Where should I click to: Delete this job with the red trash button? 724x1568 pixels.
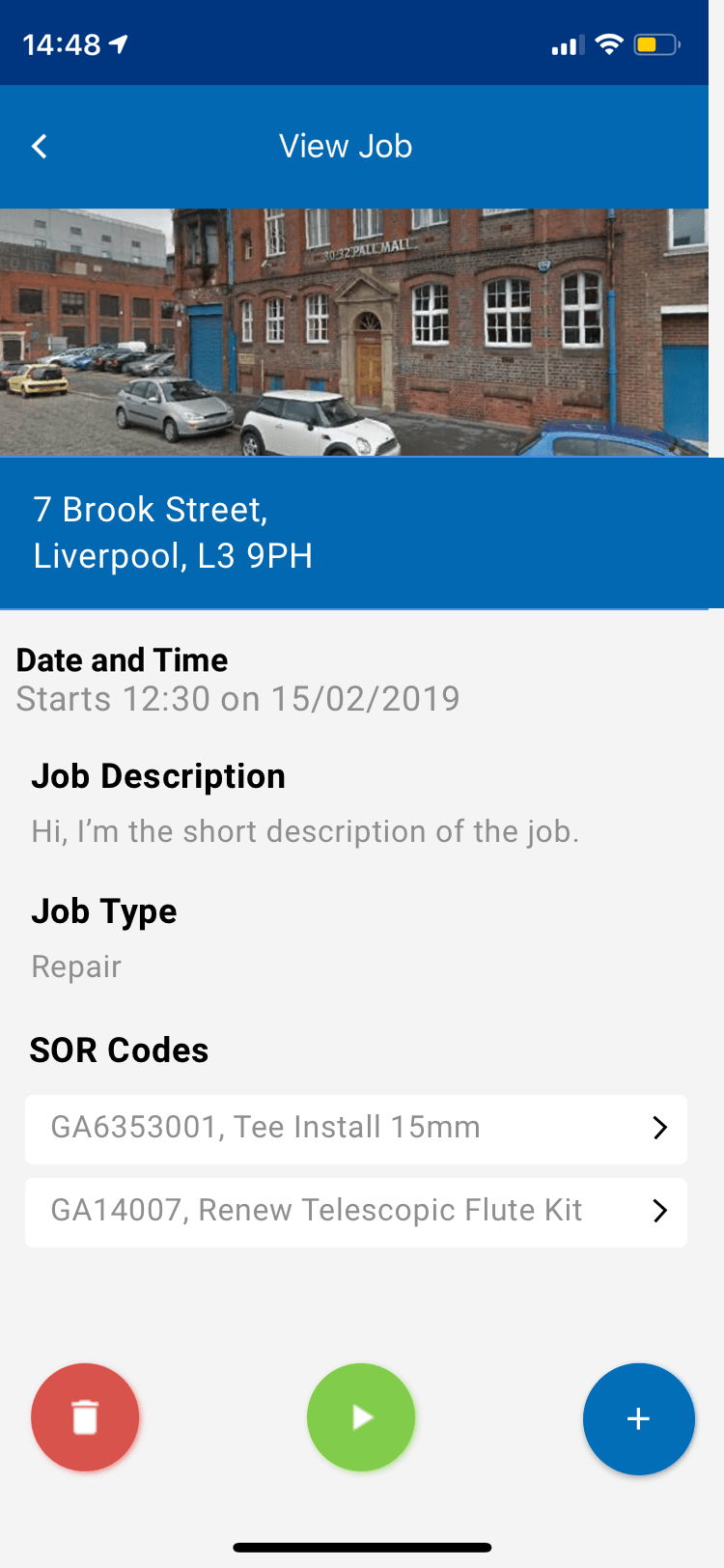coord(85,1417)
